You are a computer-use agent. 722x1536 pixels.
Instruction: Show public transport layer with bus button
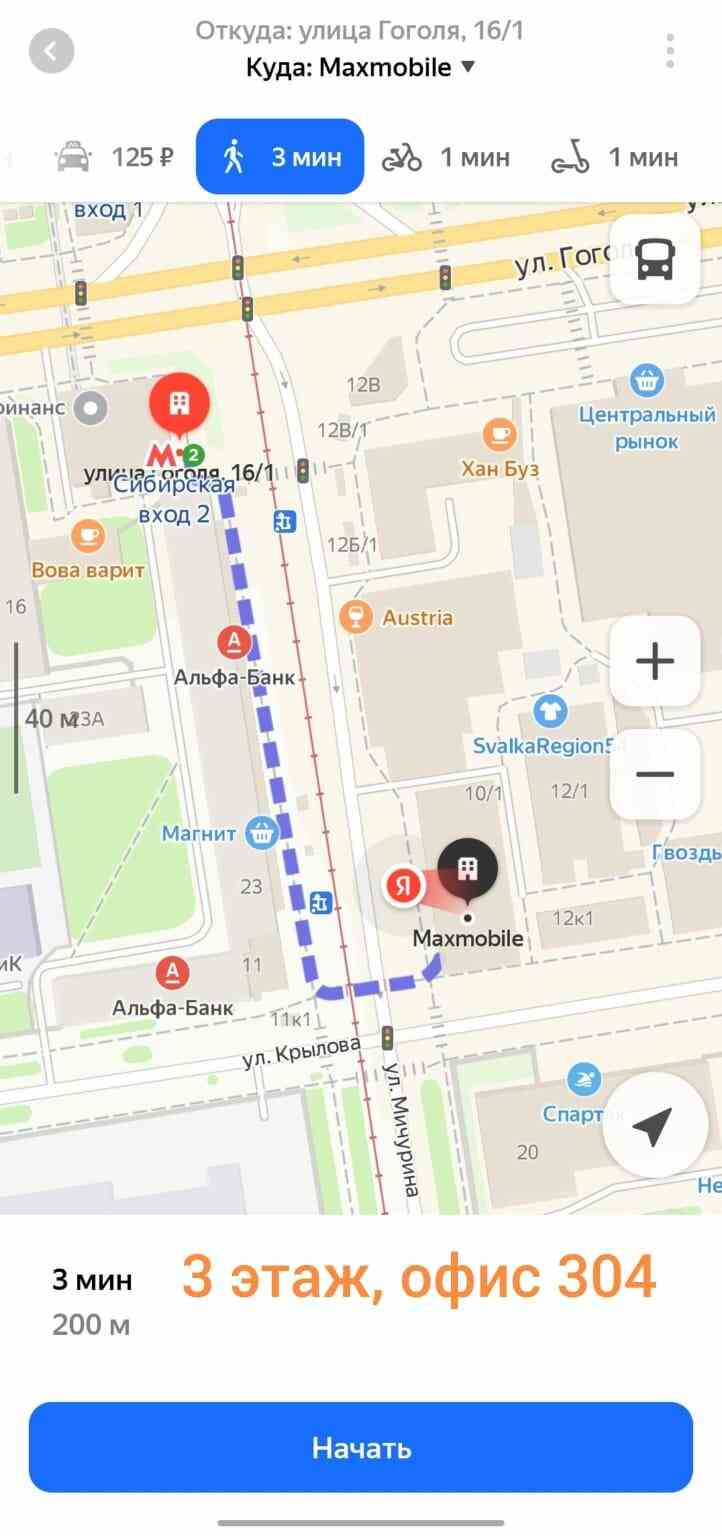655,260
